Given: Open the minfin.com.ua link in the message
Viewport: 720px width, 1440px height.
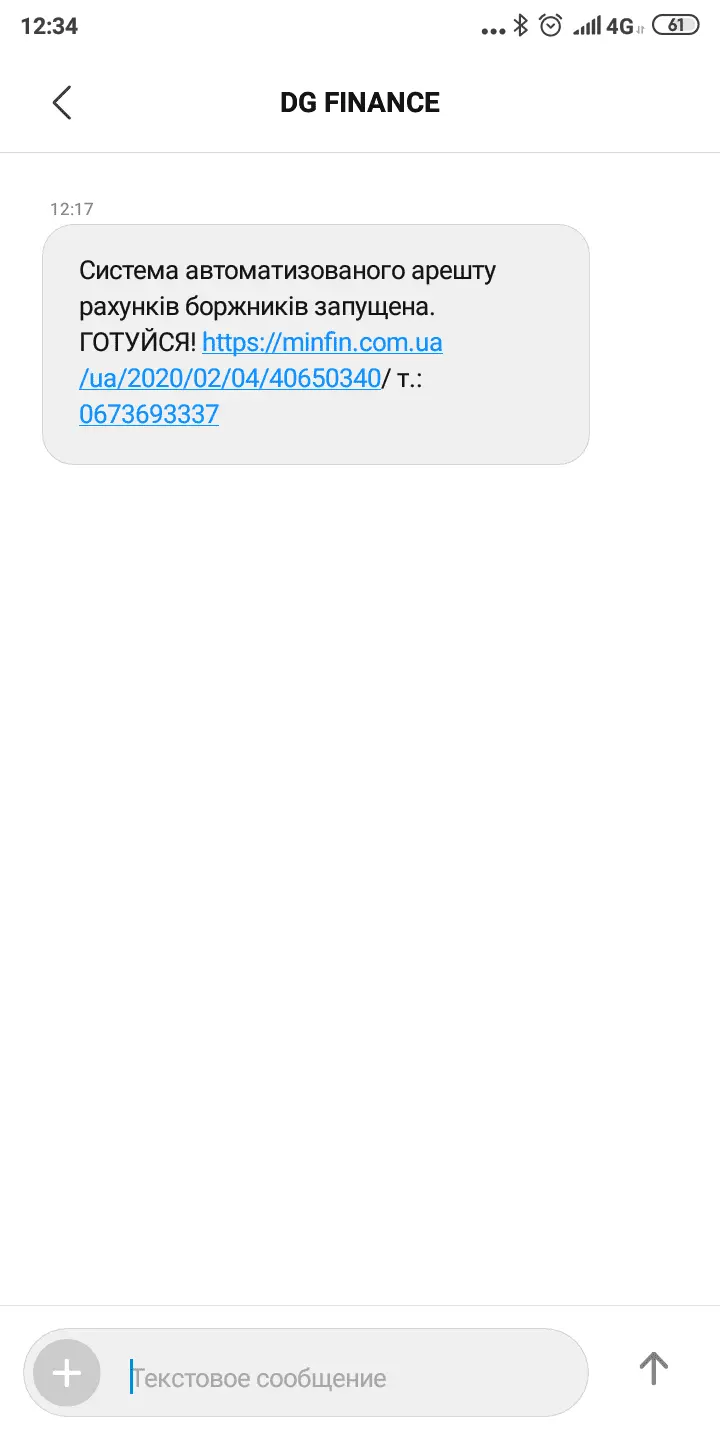Looking at the screenshot, I should click(322, 343).
